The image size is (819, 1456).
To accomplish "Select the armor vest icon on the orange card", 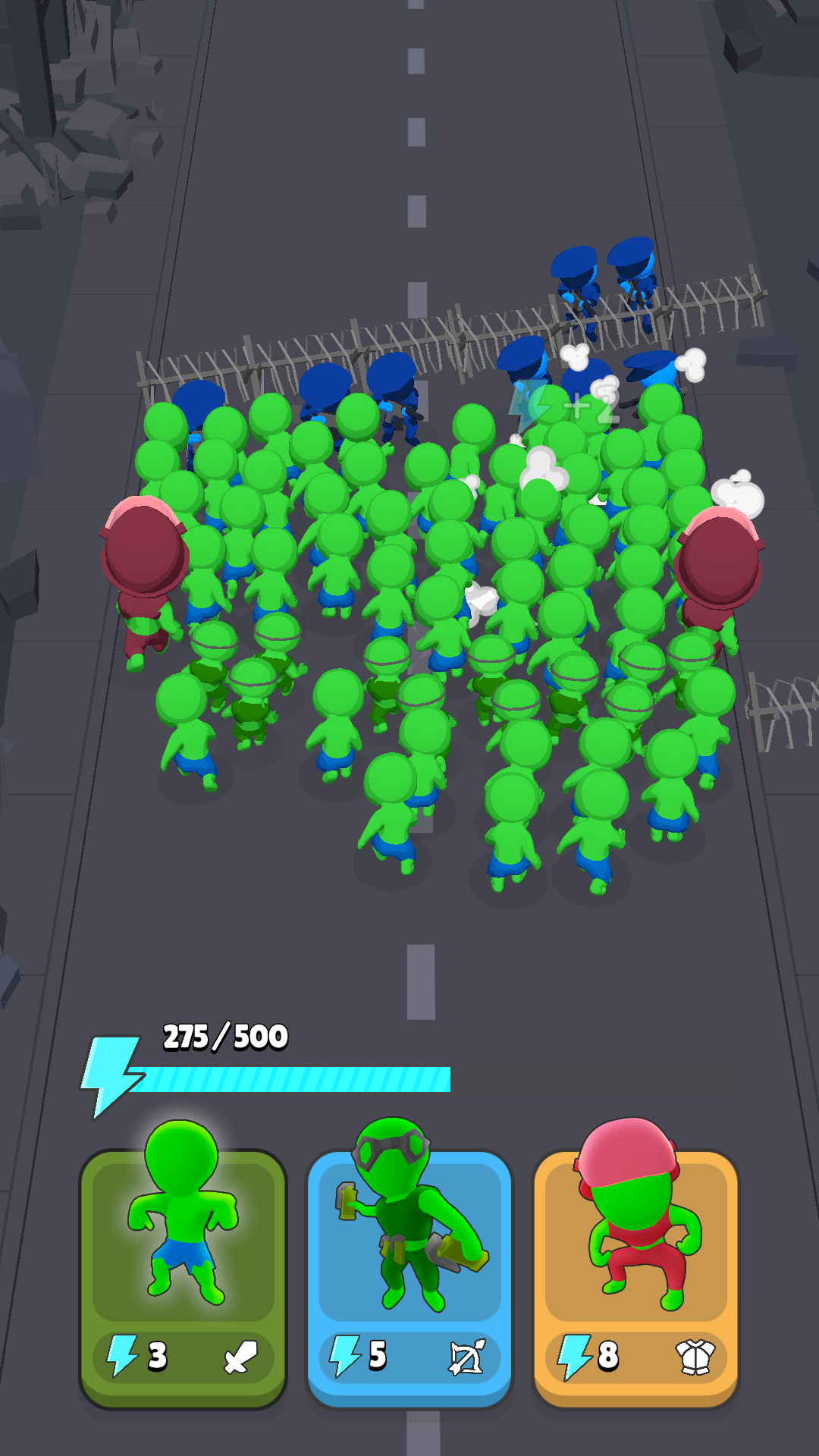I will (699, 1357).
